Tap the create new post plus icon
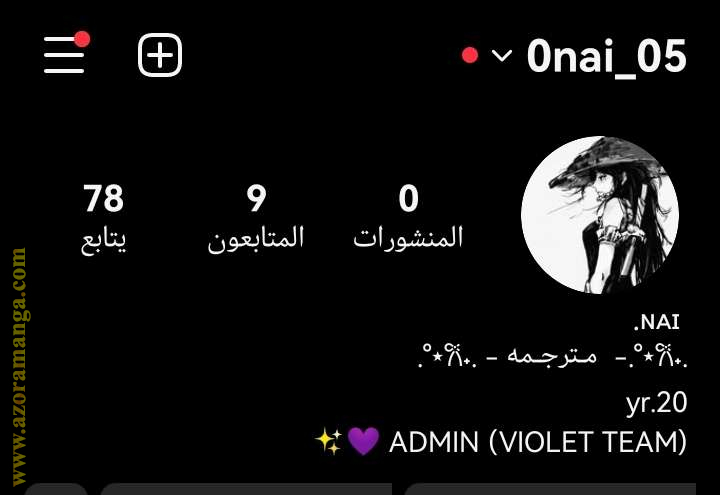The height and width of the screenshot is (495, 720). click(160, 55)
